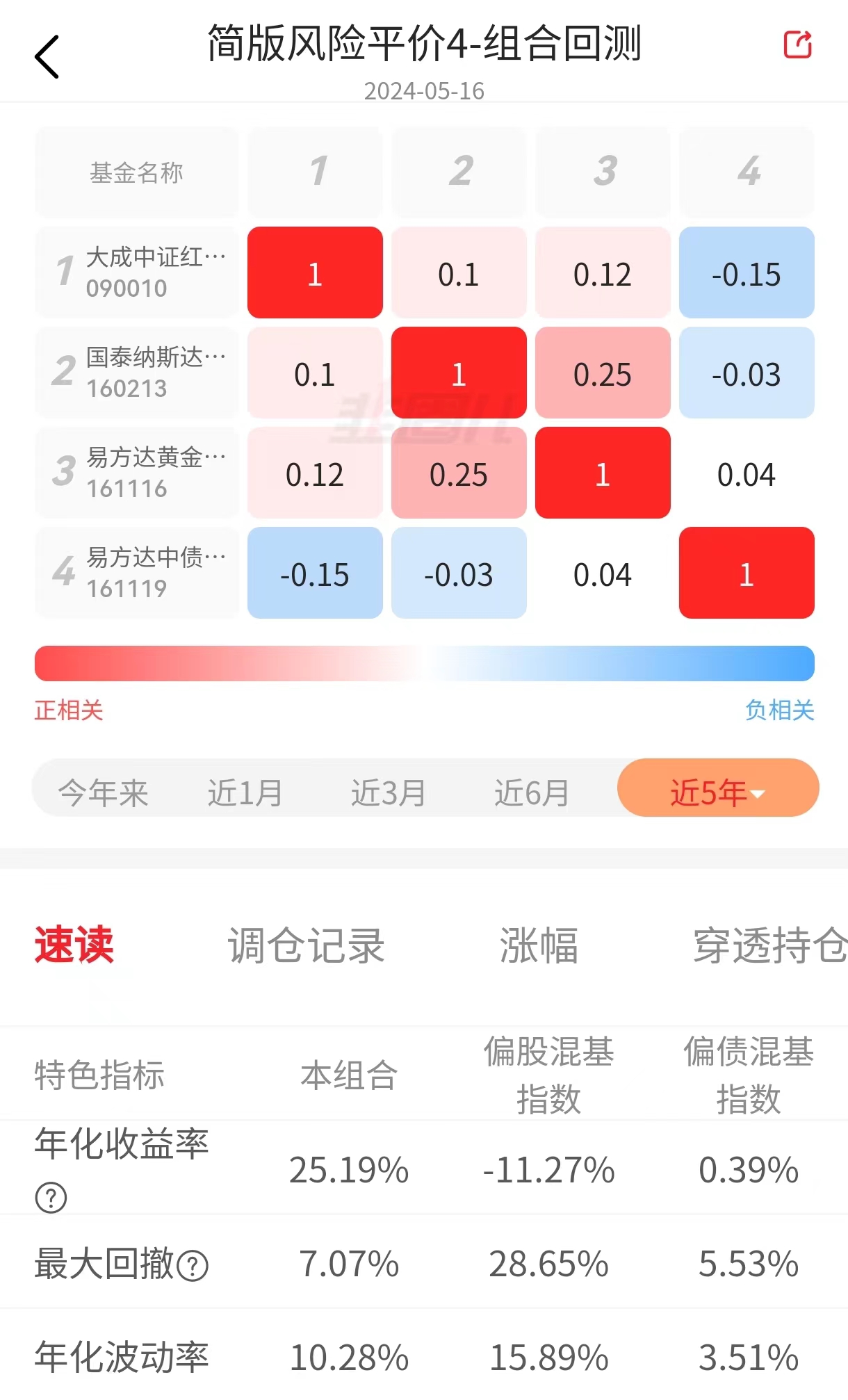Image resolution: width=848 pixels, height=1400 pixels.
Task: Show correlations for 近6月
Action: (532, 792)
